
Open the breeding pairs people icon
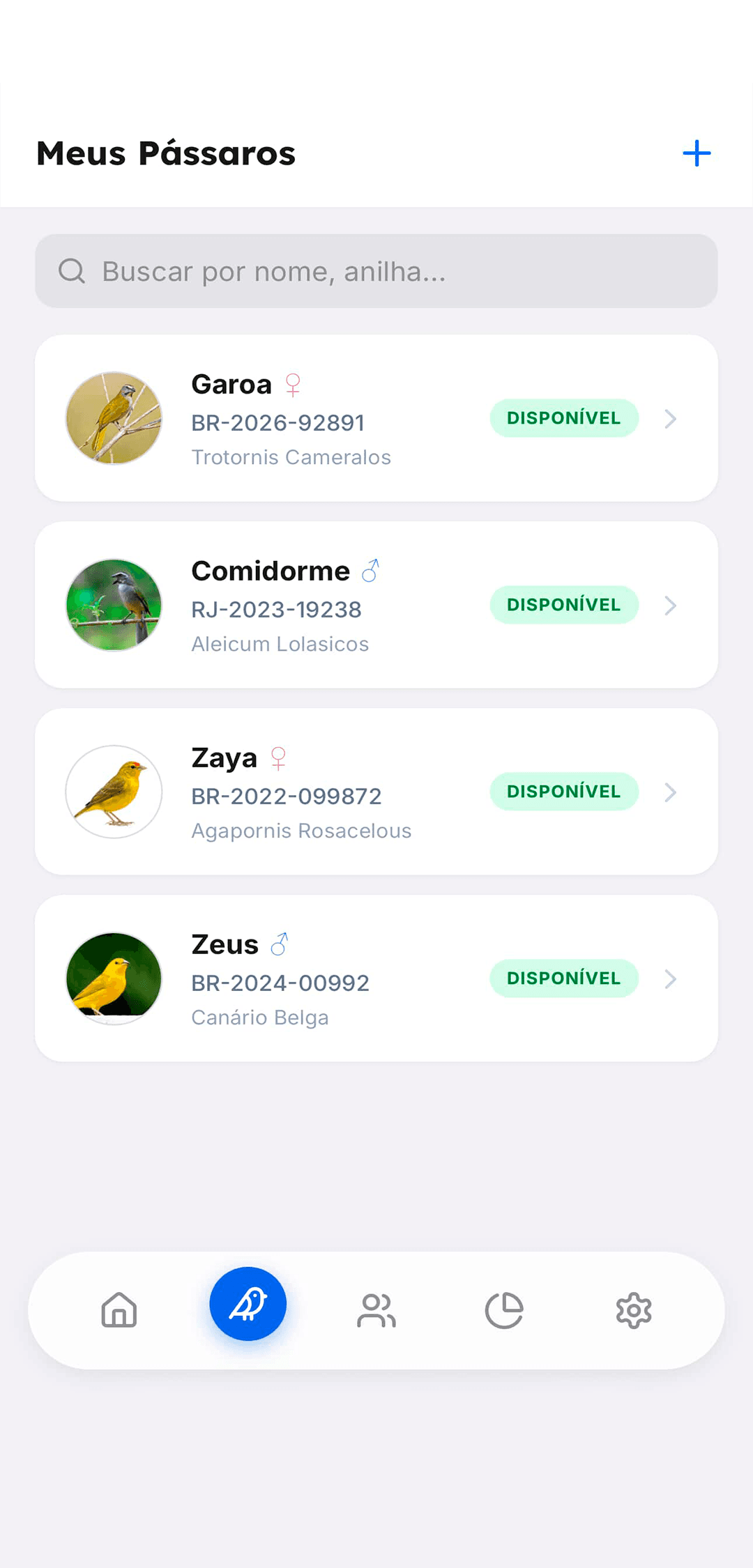coord(376,1311)
